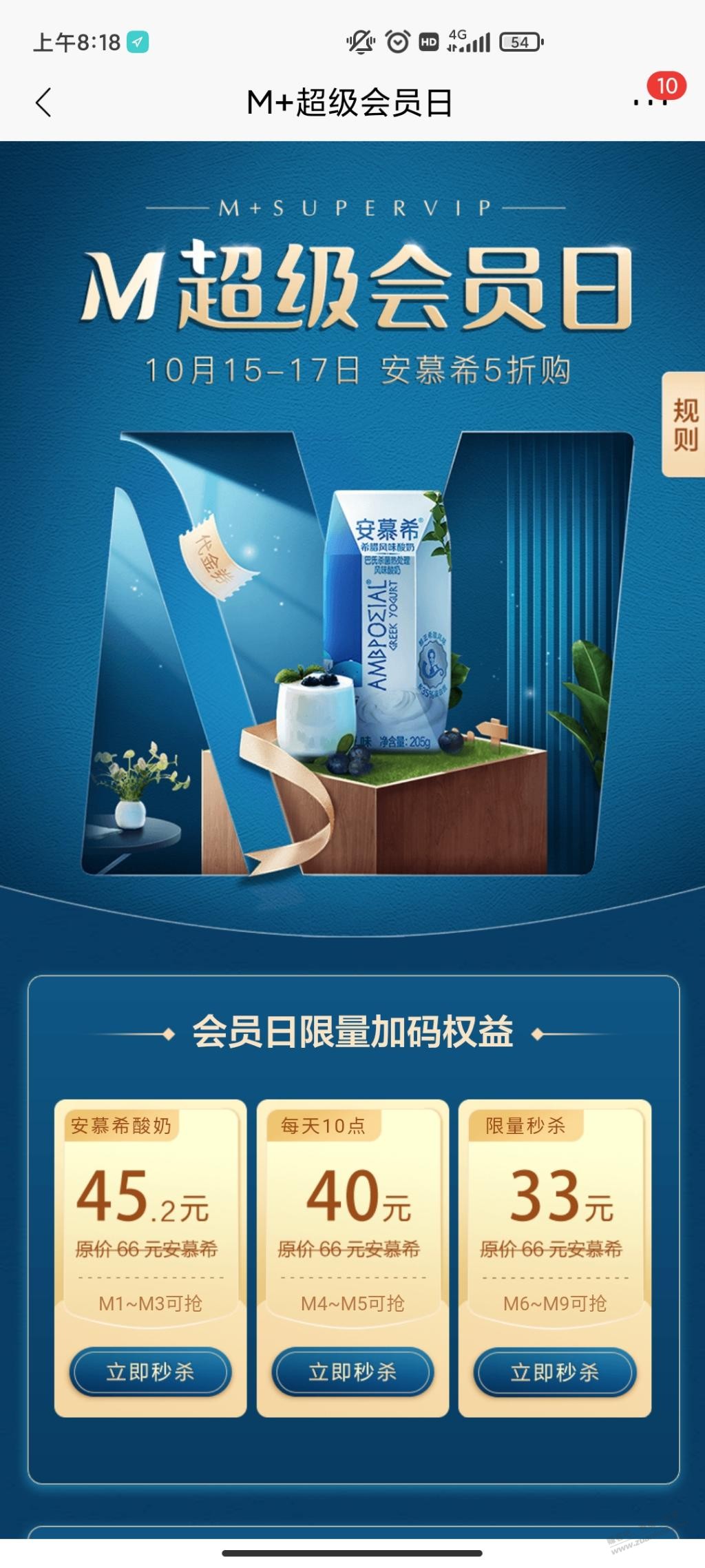Tap 立即秒杀 under the 33元 offer
705x1568 pixels.
554,1372
